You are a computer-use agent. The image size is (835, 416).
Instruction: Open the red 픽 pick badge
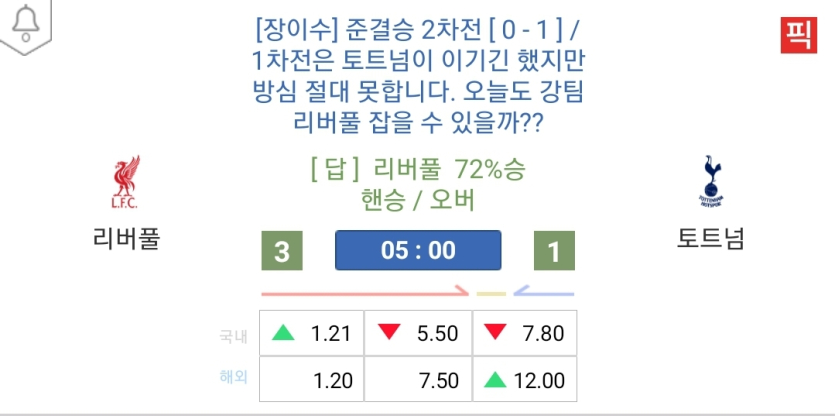tap(798, 35)
